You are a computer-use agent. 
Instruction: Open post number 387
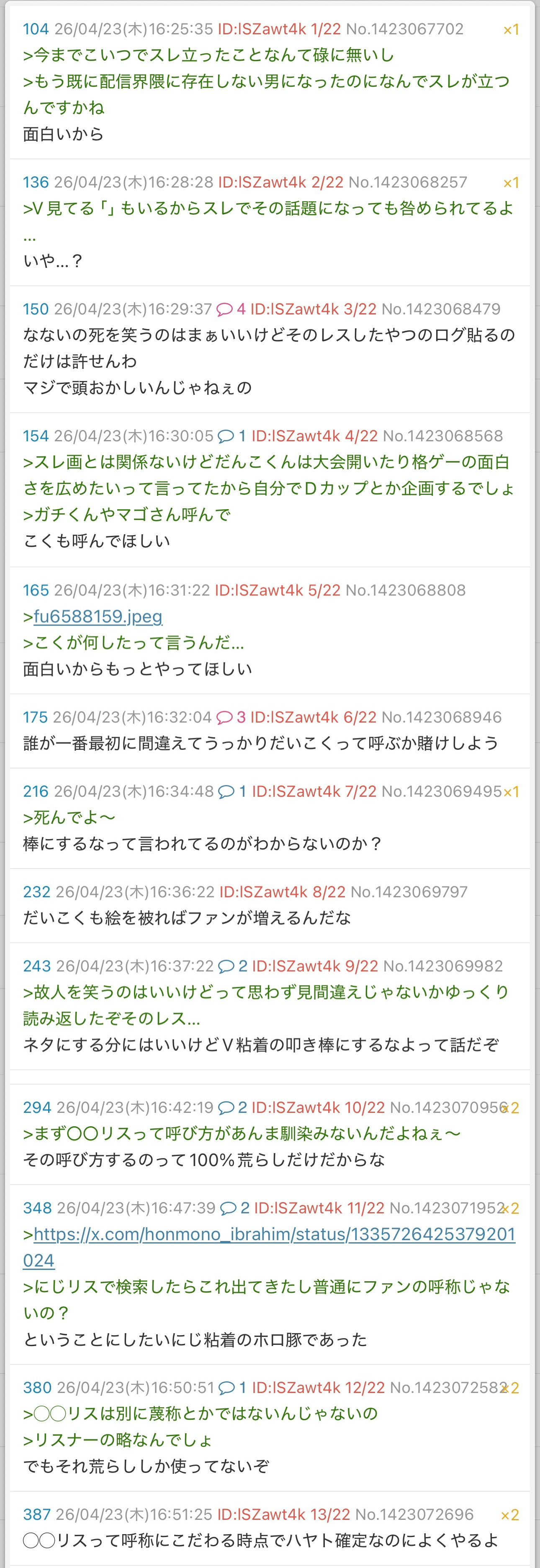[36, 1514]
